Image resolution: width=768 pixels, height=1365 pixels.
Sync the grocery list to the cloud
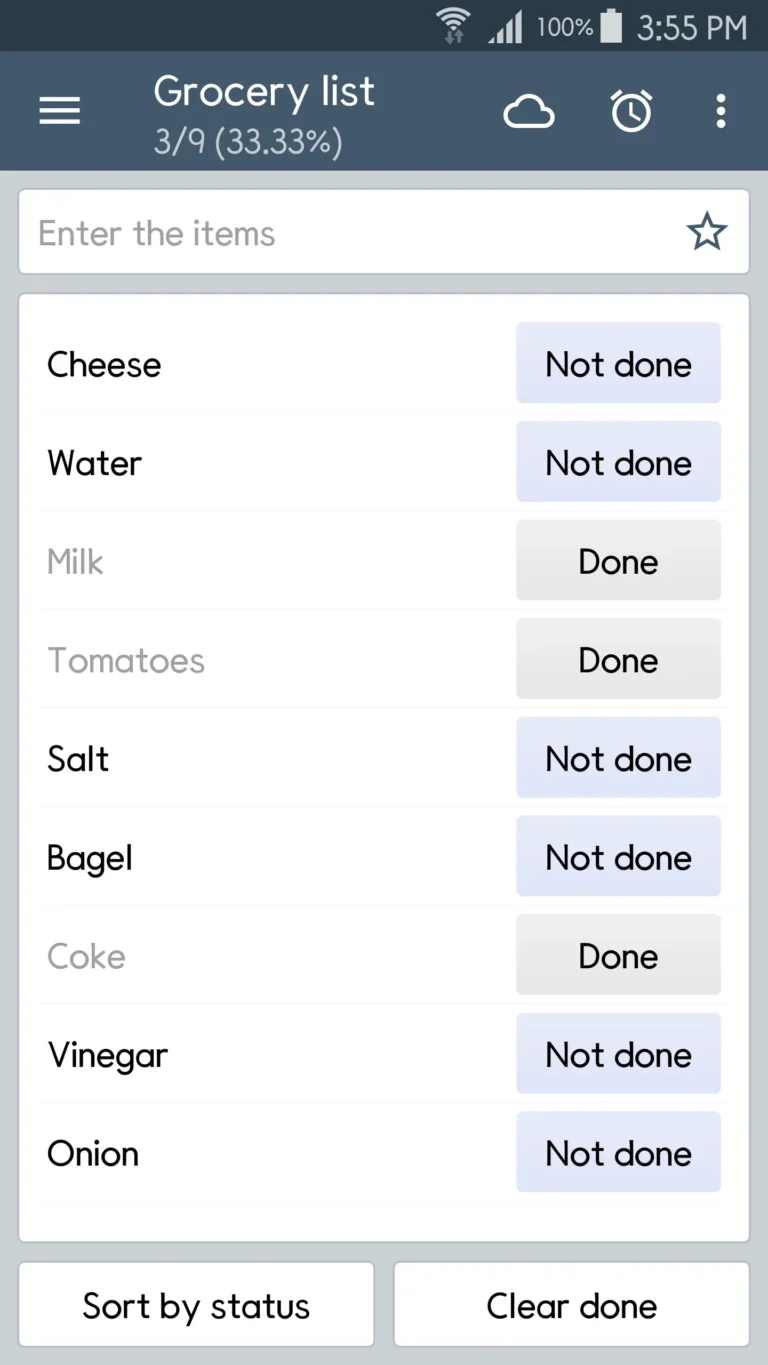(529, 111)
